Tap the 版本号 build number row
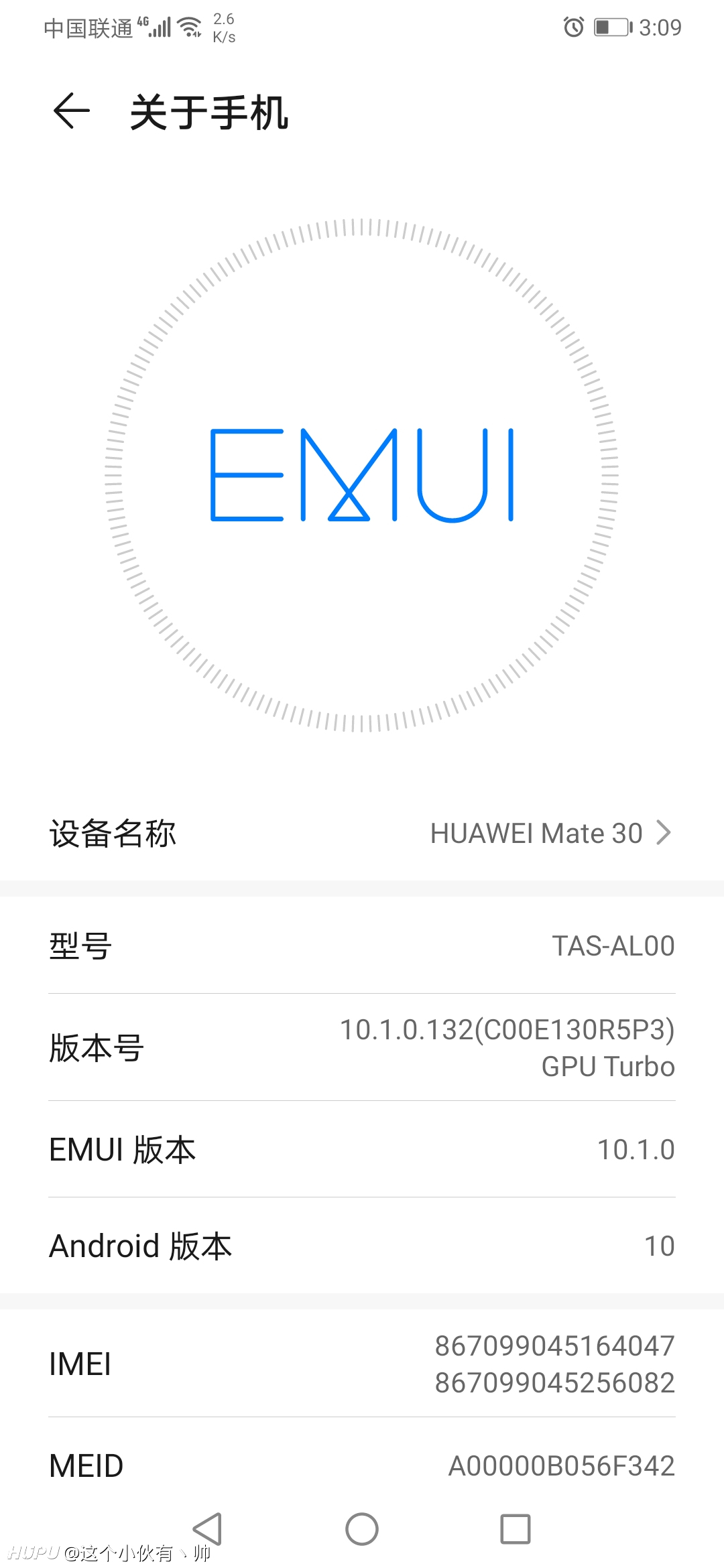The height and width of the screenshot is (1568, 724). pos(362,1047)
